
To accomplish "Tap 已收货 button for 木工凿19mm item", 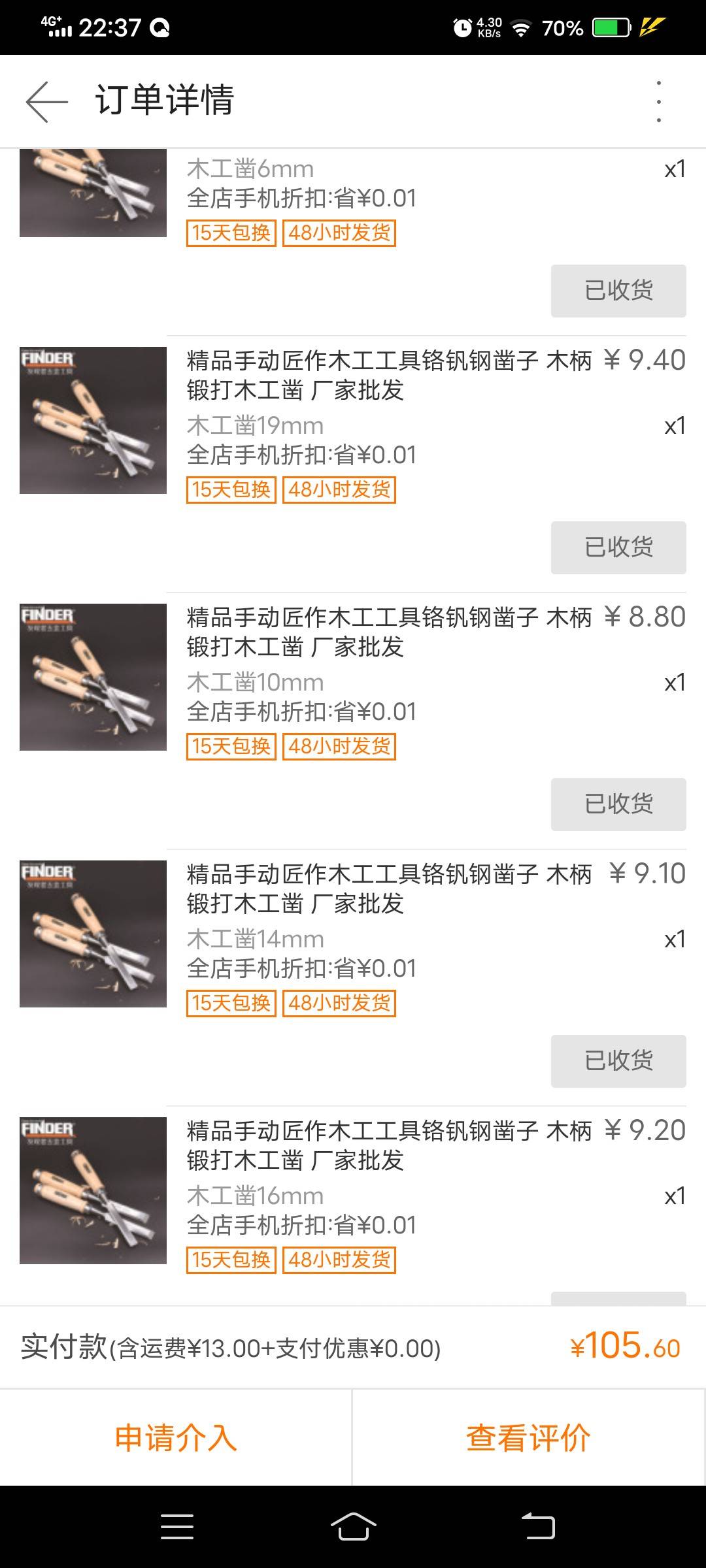I will tap(618, 547).
